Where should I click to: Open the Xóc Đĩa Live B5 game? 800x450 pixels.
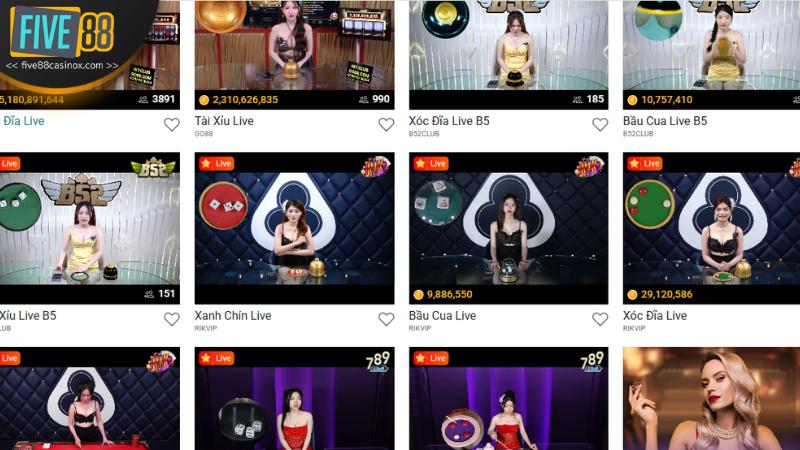coord(508,50)
